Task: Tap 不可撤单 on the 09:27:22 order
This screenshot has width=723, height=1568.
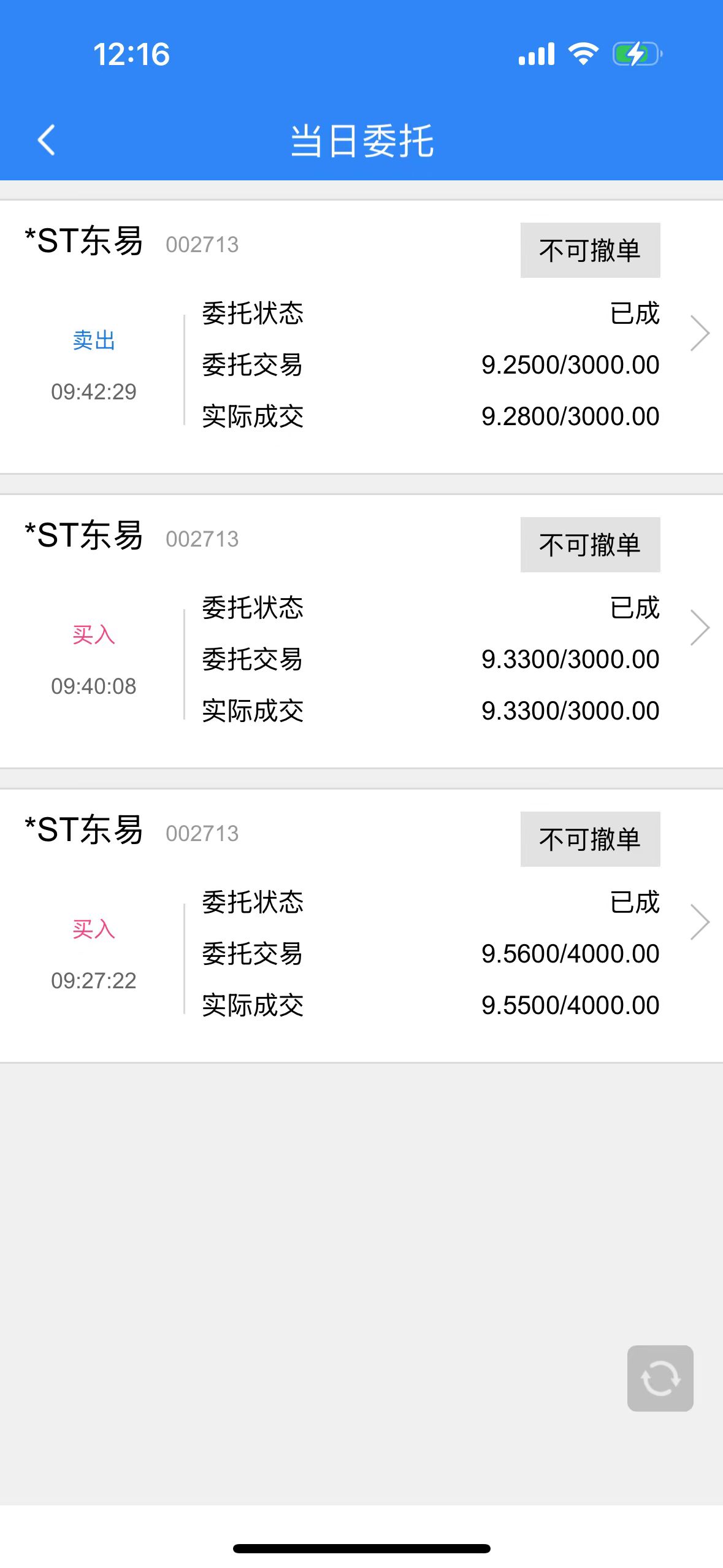Action: click(590, 839)
